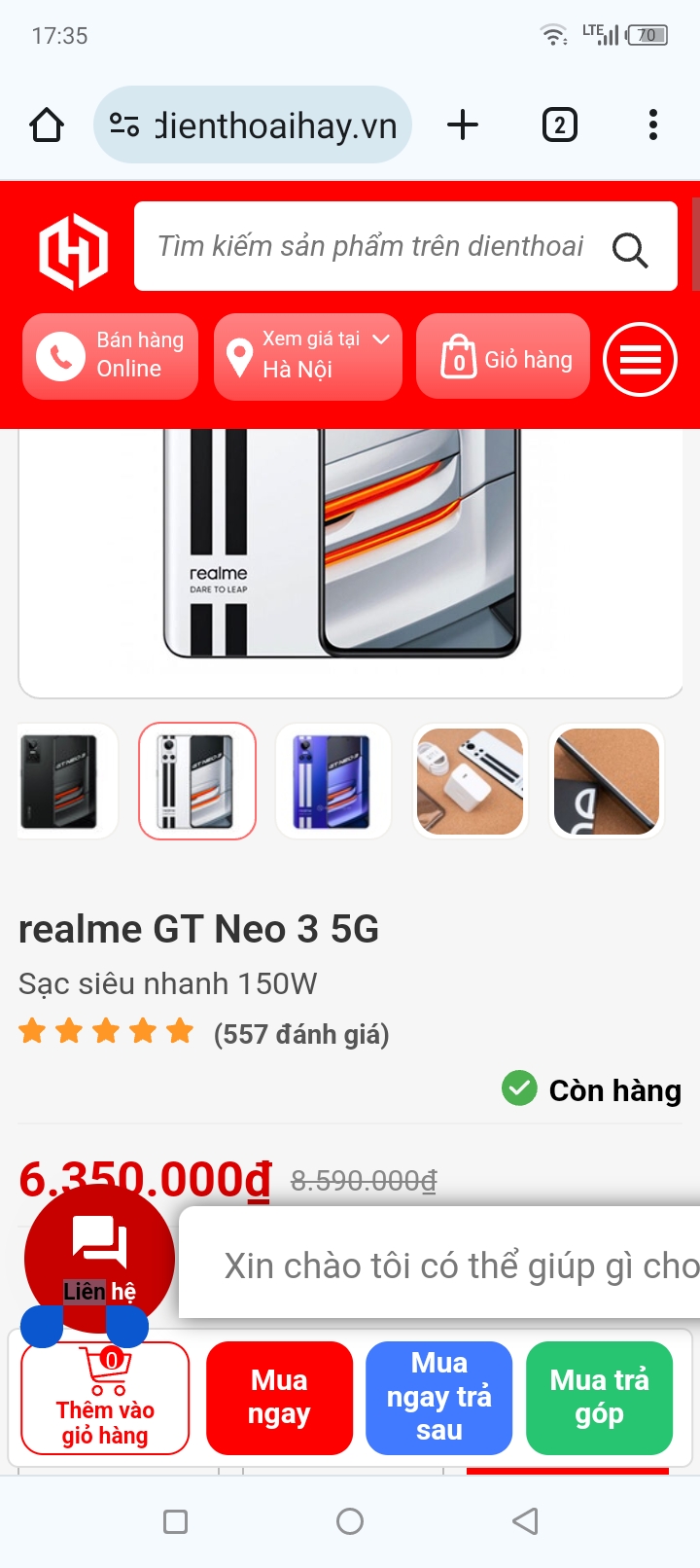Choose Mua trả góp
Viewport: 700px width, 1568px height.
[599, 1398]
